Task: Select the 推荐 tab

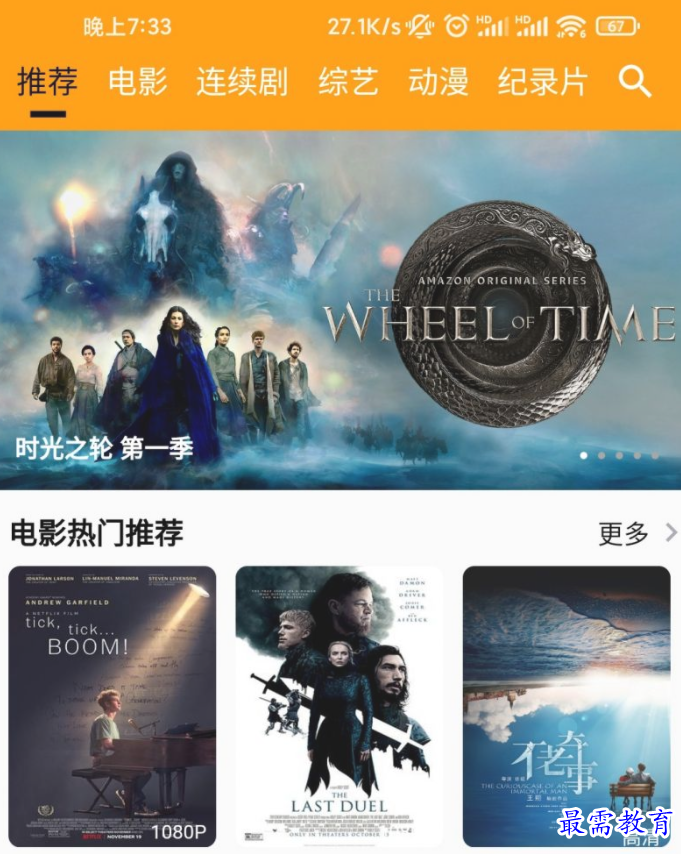Action: 47,82
